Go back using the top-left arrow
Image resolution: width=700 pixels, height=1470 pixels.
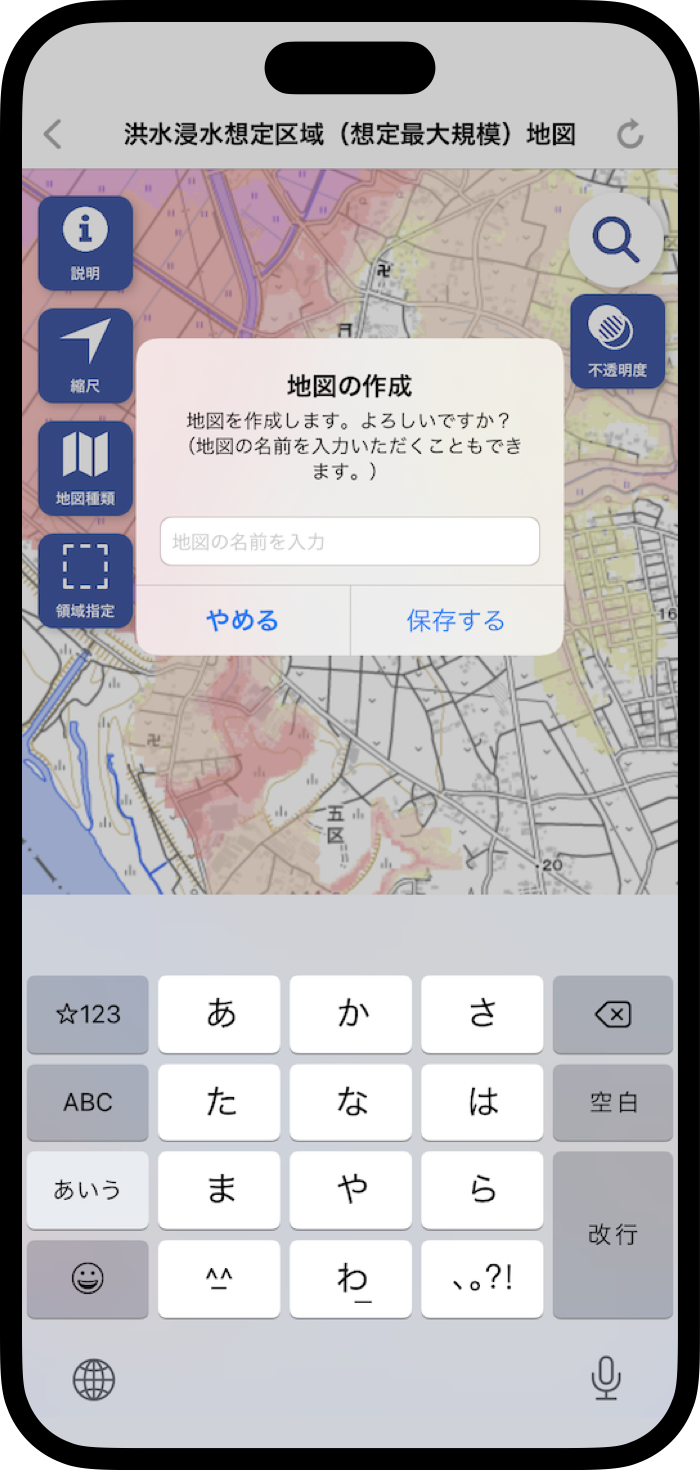click(x=53, y=134)
